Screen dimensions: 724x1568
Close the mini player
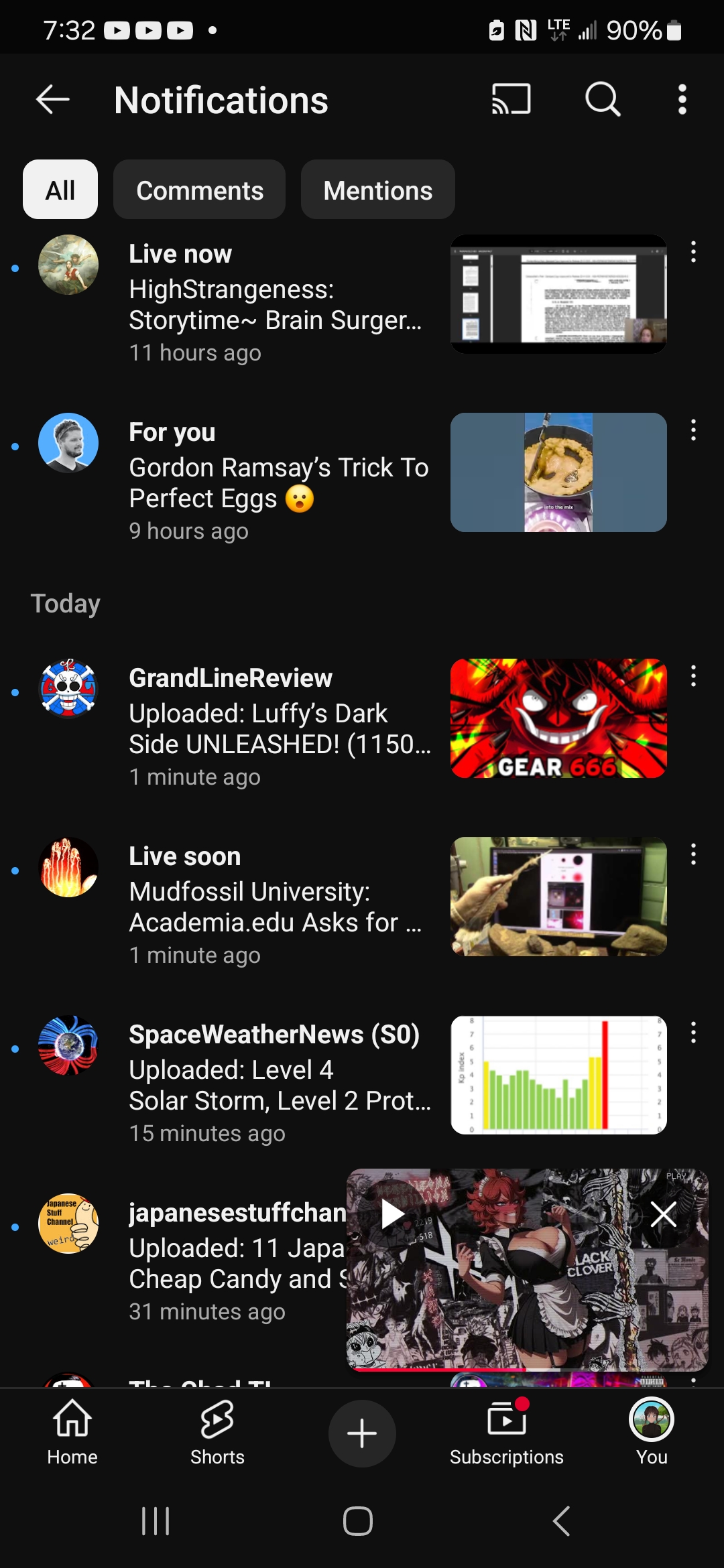tap(664, 1214)
